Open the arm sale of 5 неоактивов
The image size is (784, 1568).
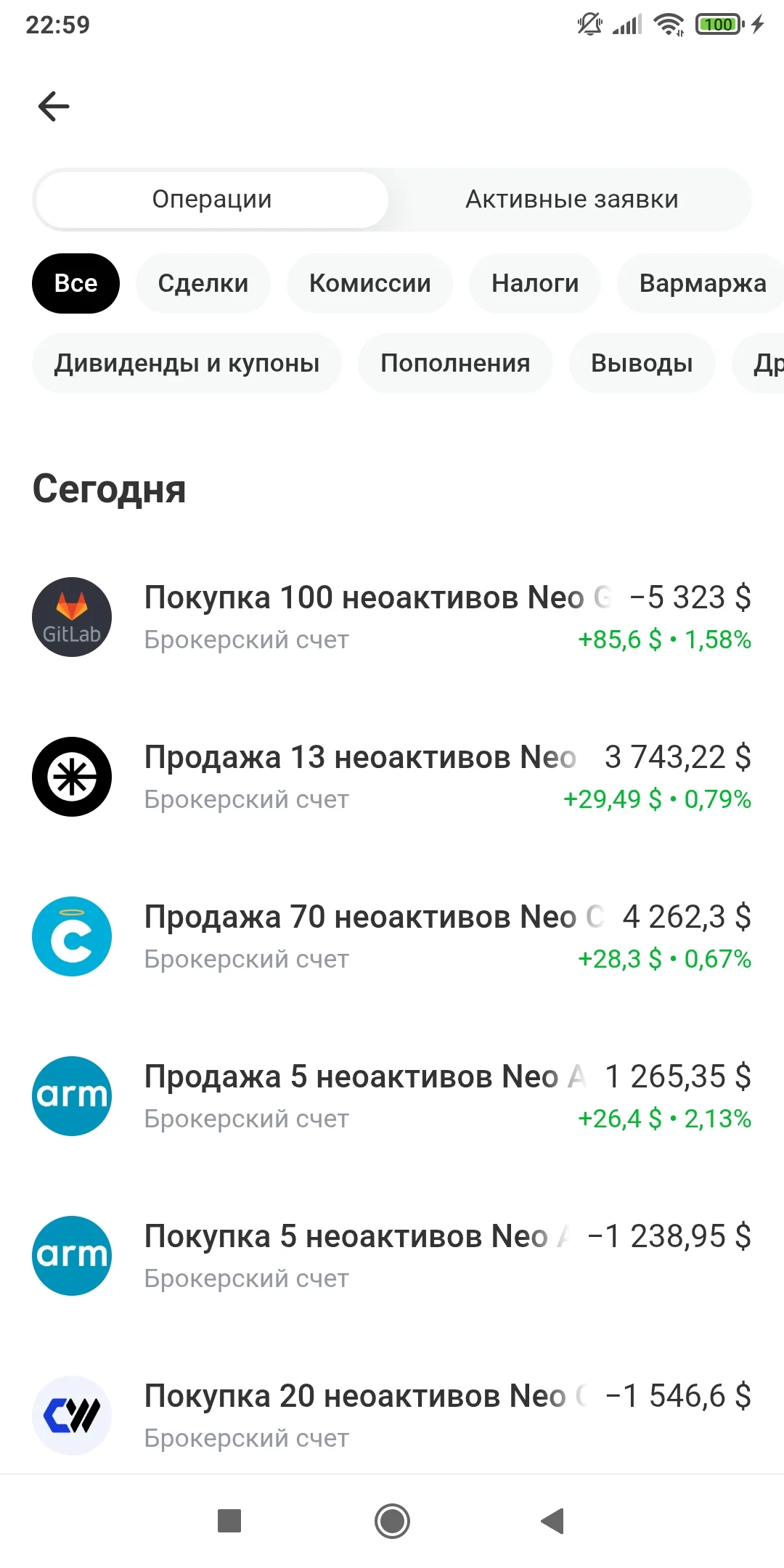(x=392, y=1096)
